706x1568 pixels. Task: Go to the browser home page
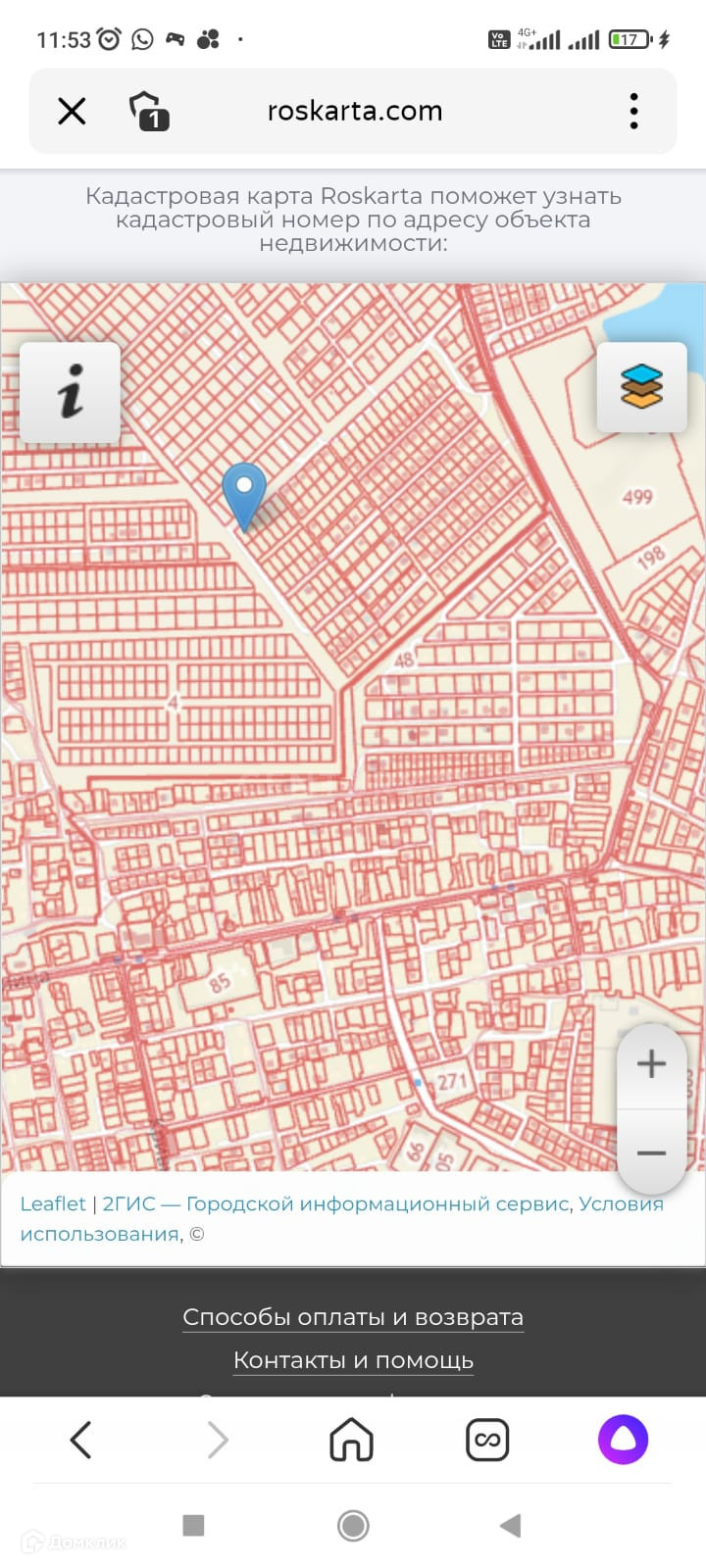(352, 1440)
